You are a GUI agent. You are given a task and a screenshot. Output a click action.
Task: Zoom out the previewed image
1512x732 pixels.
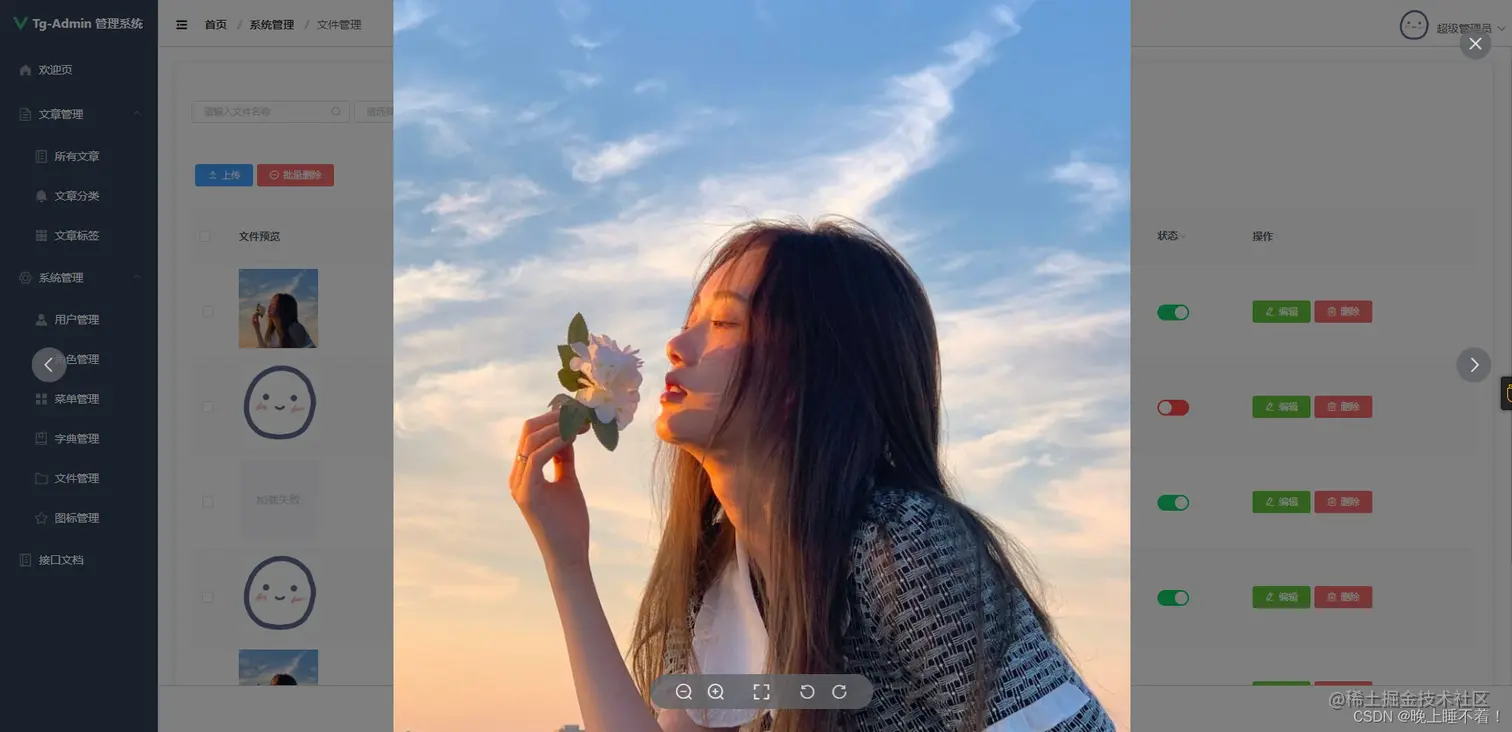coord(684,692)
